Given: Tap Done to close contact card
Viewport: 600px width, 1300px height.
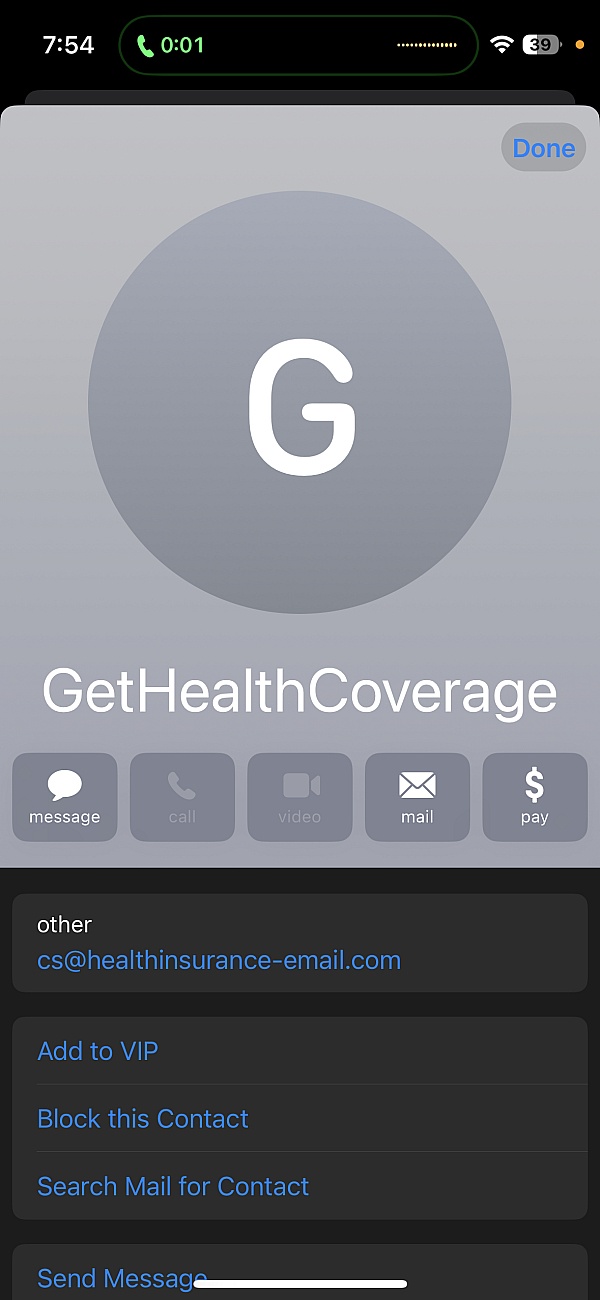Looking at the screenshot, I should click(543, 148).
